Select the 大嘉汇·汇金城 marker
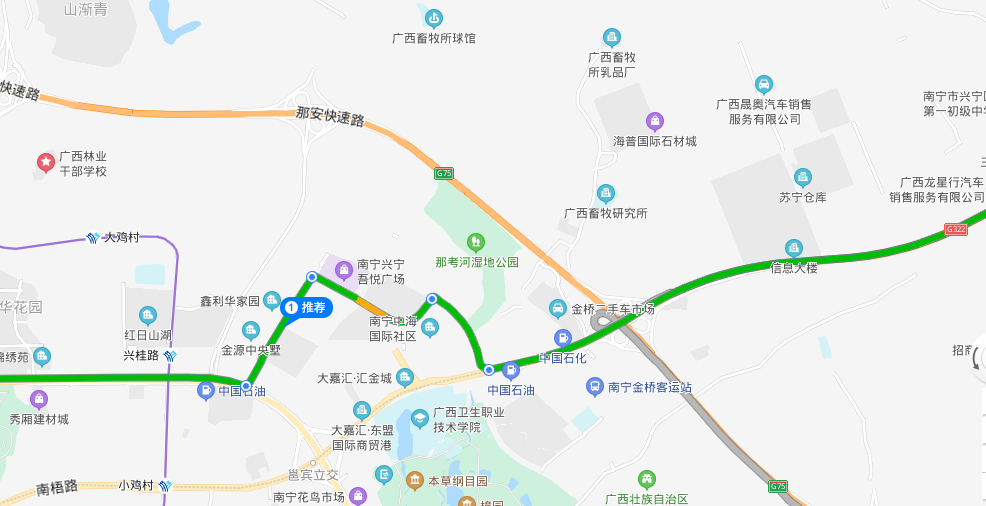986x506 pixels. (404, 377)
